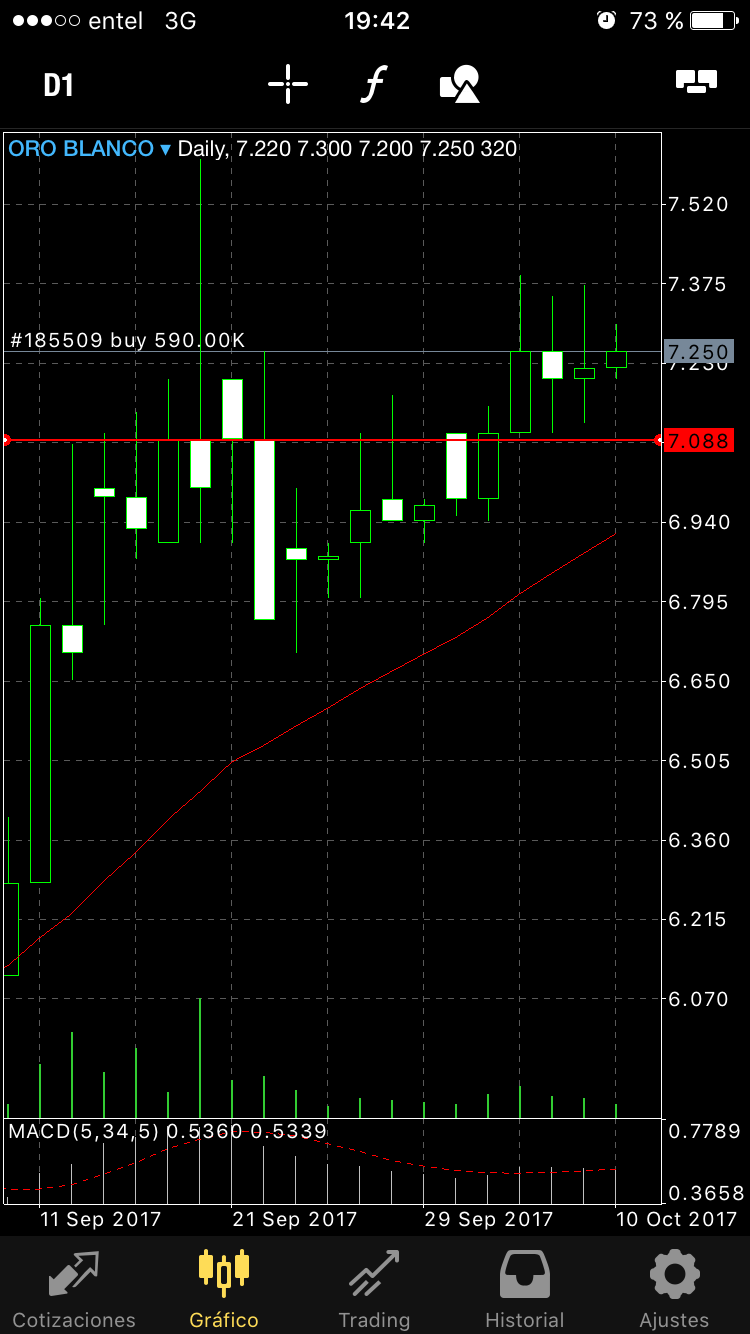
Task: Open the trade panel icon
Action: click(x=697, y=82)
